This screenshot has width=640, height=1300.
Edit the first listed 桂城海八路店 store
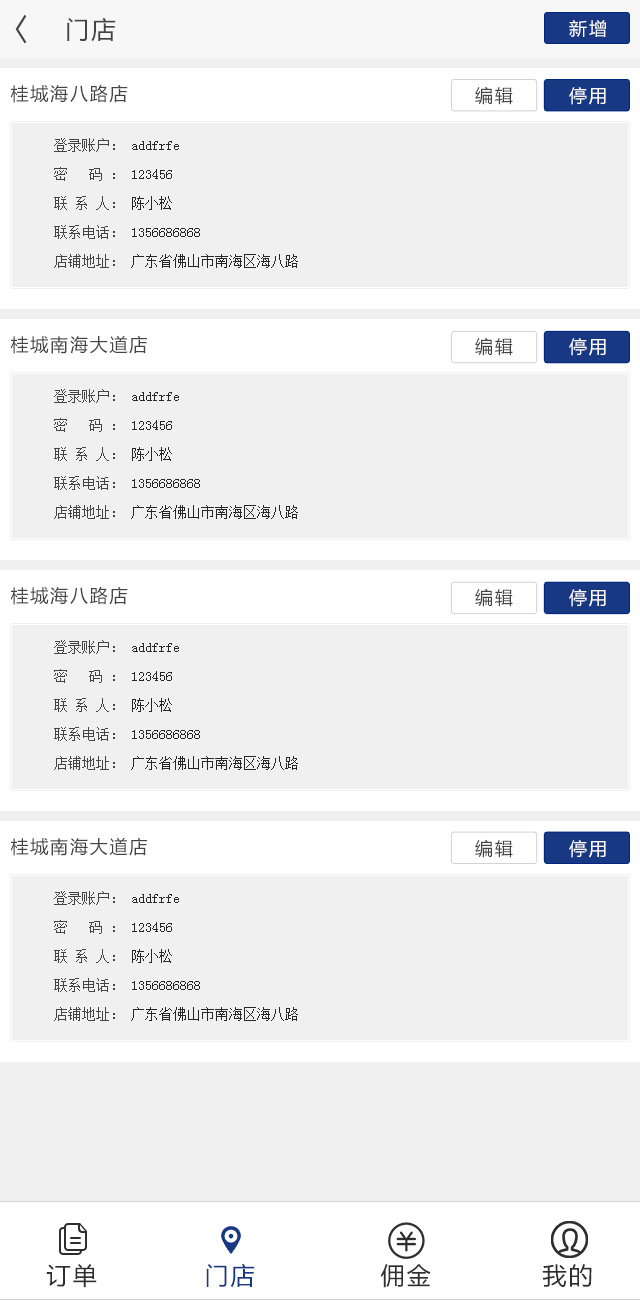(x=493, y=95)
